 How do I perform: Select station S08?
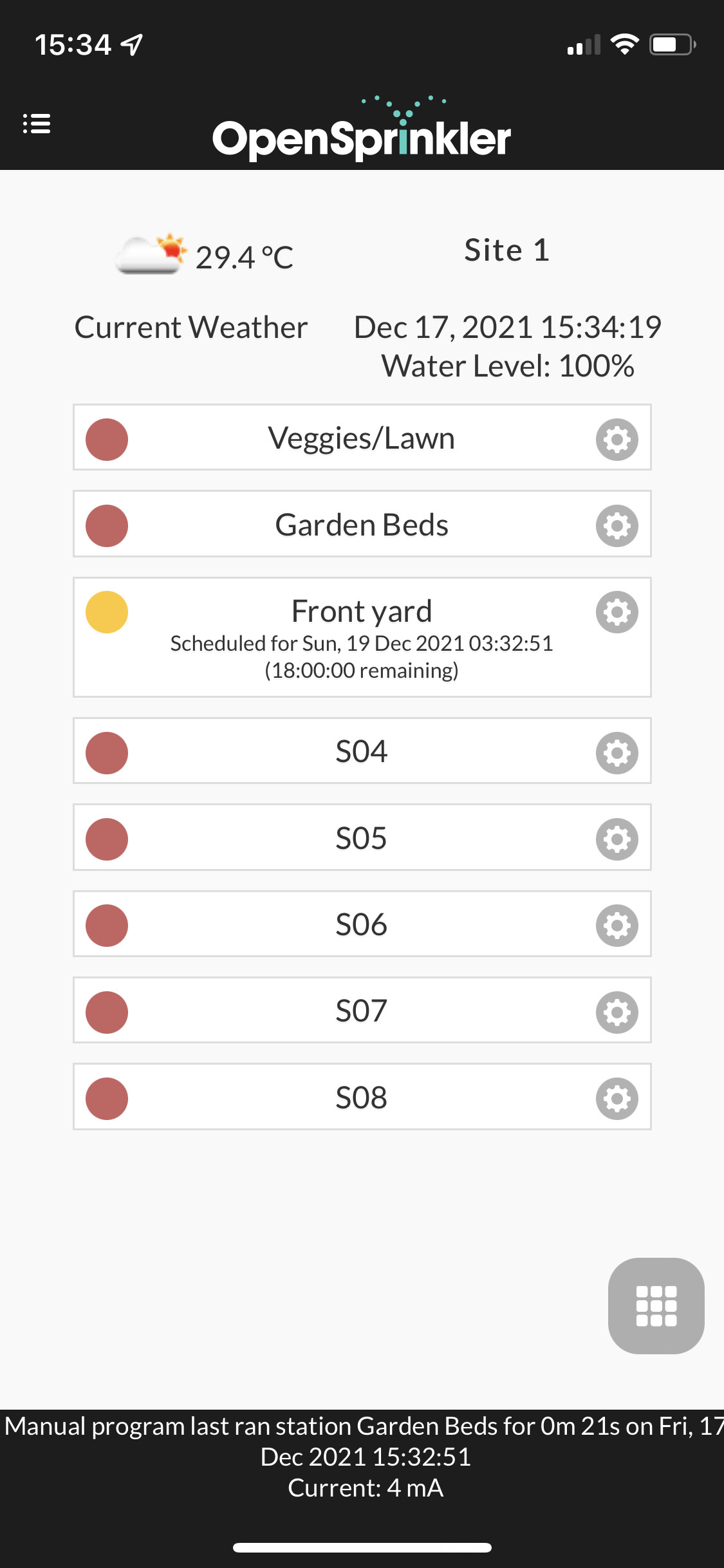coord(362,1097)
